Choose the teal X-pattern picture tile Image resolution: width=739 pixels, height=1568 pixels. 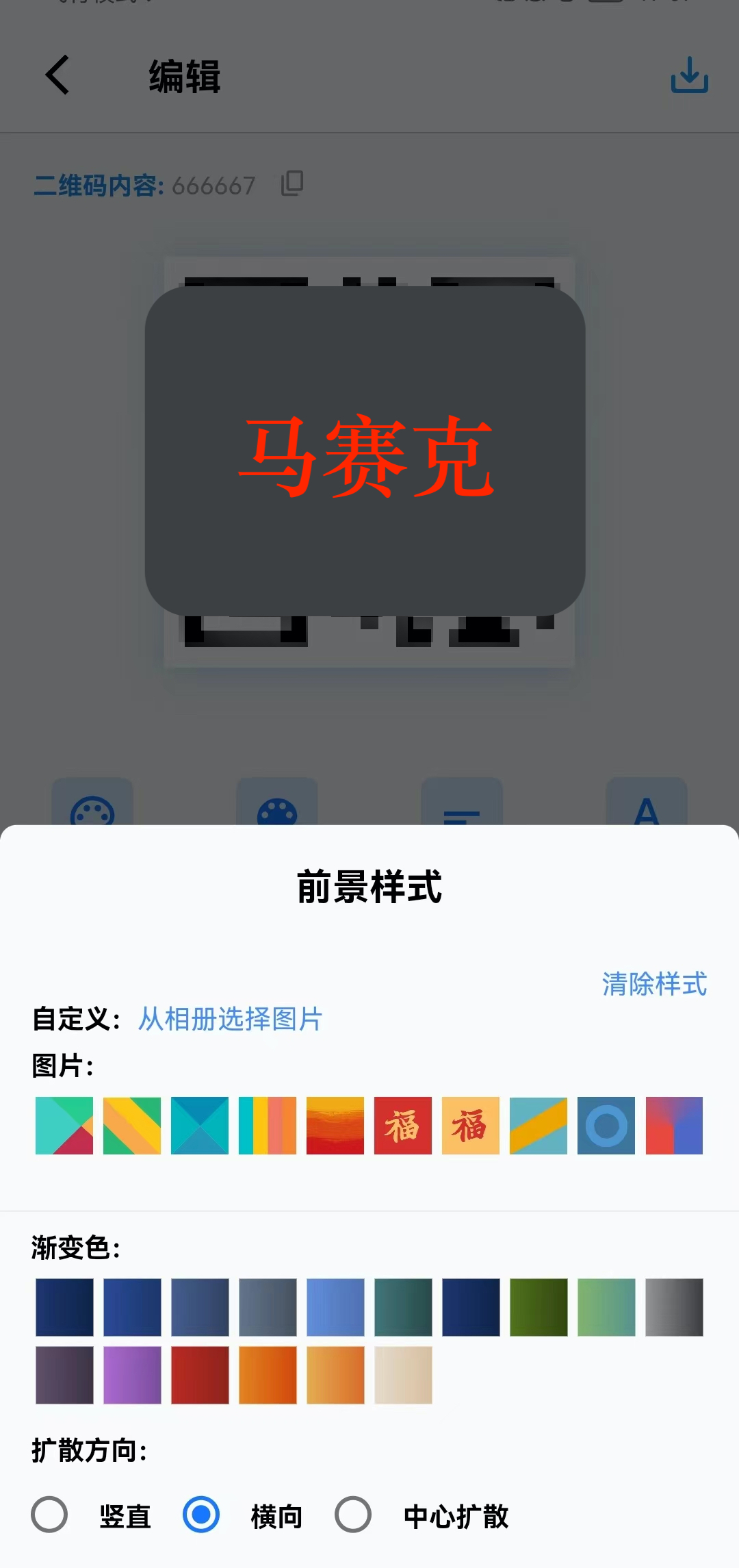[200, 1126]
